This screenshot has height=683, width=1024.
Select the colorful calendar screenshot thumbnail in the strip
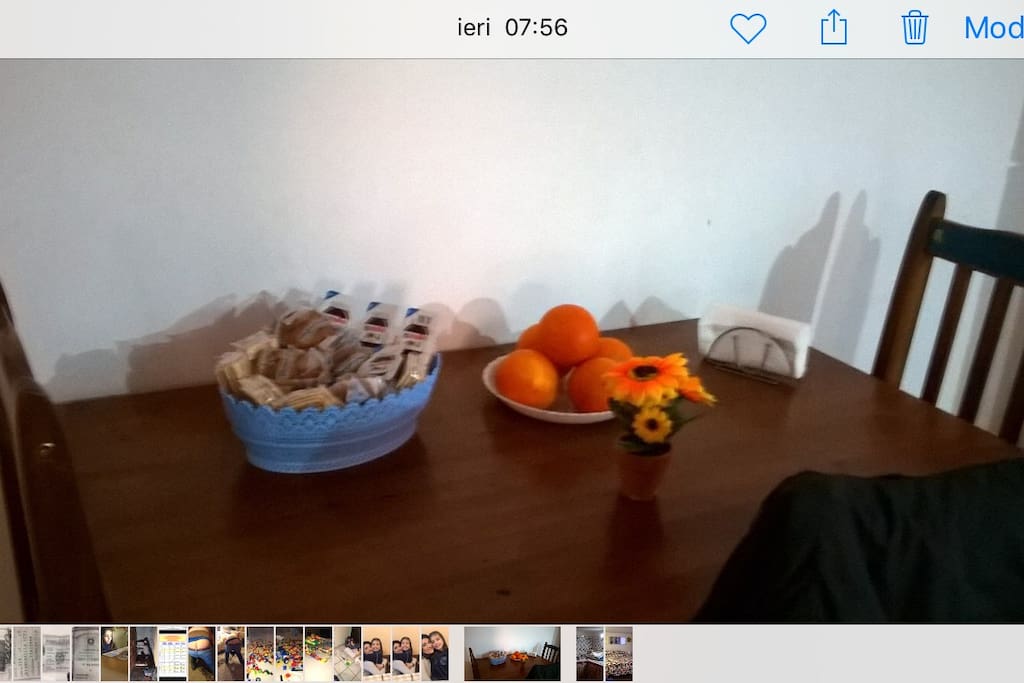tap(172, 654)
